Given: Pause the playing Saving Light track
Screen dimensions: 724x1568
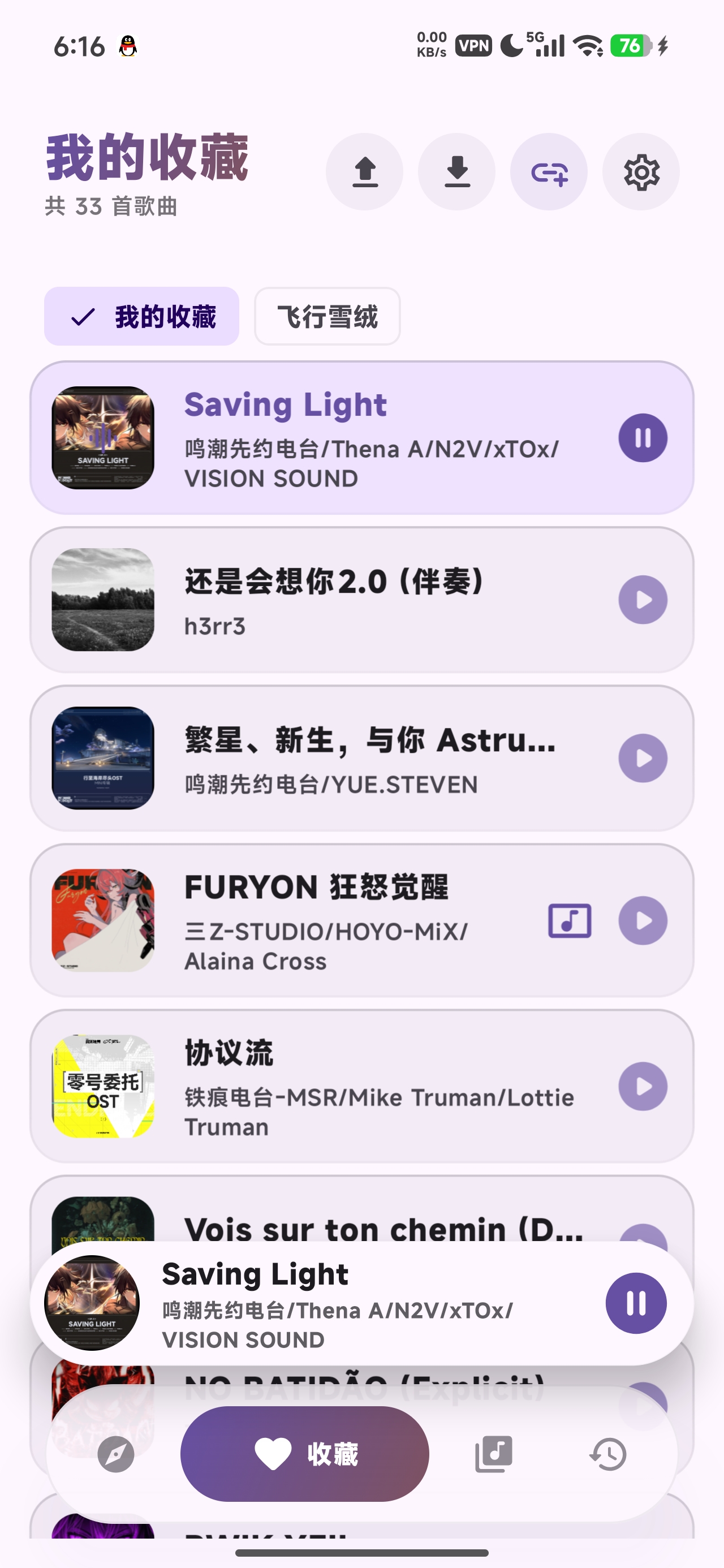Looking at the screenshot, I should pos(643,437).
